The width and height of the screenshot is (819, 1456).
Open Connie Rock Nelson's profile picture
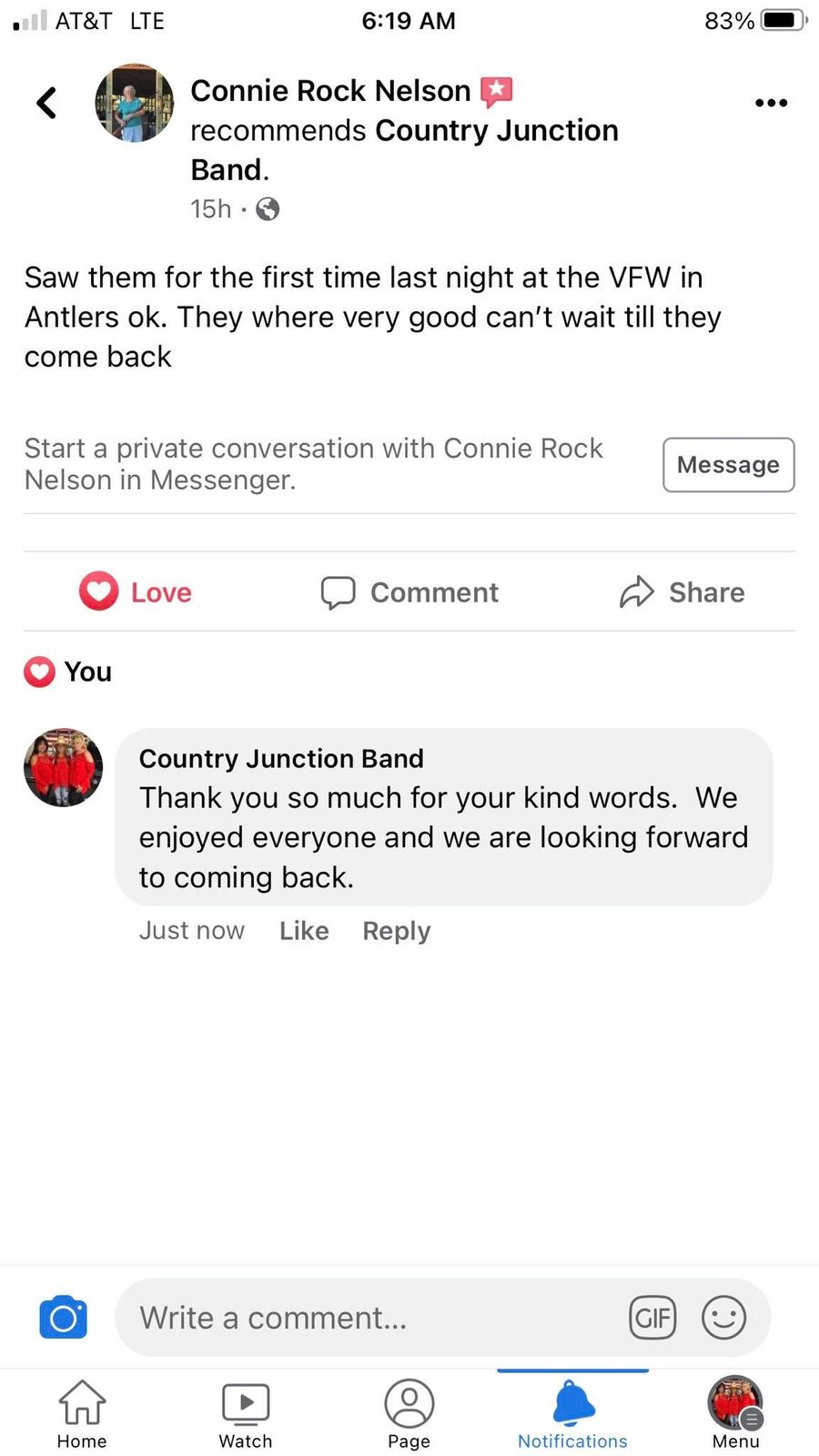click(x=135, y=103)
